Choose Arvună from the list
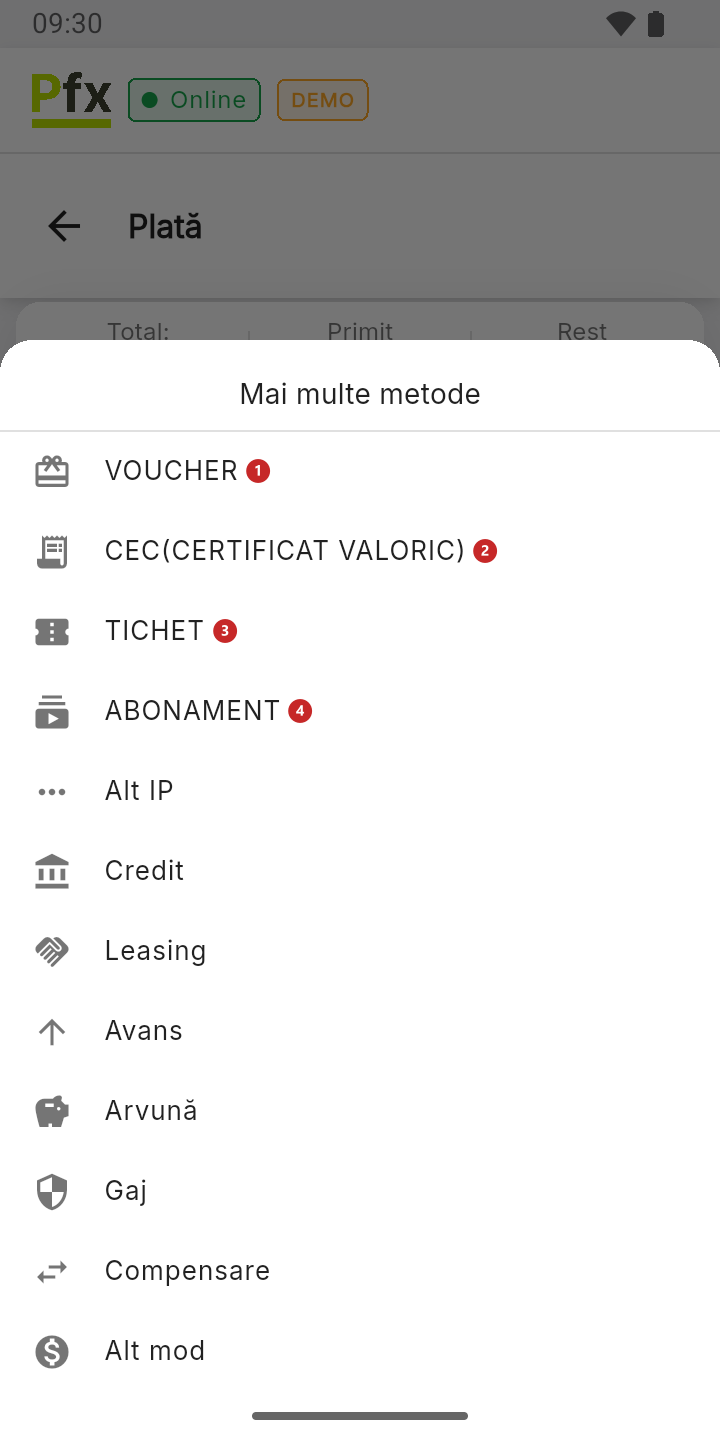Viewport: 720px width, 1440px height. (x=360, y=1111)
